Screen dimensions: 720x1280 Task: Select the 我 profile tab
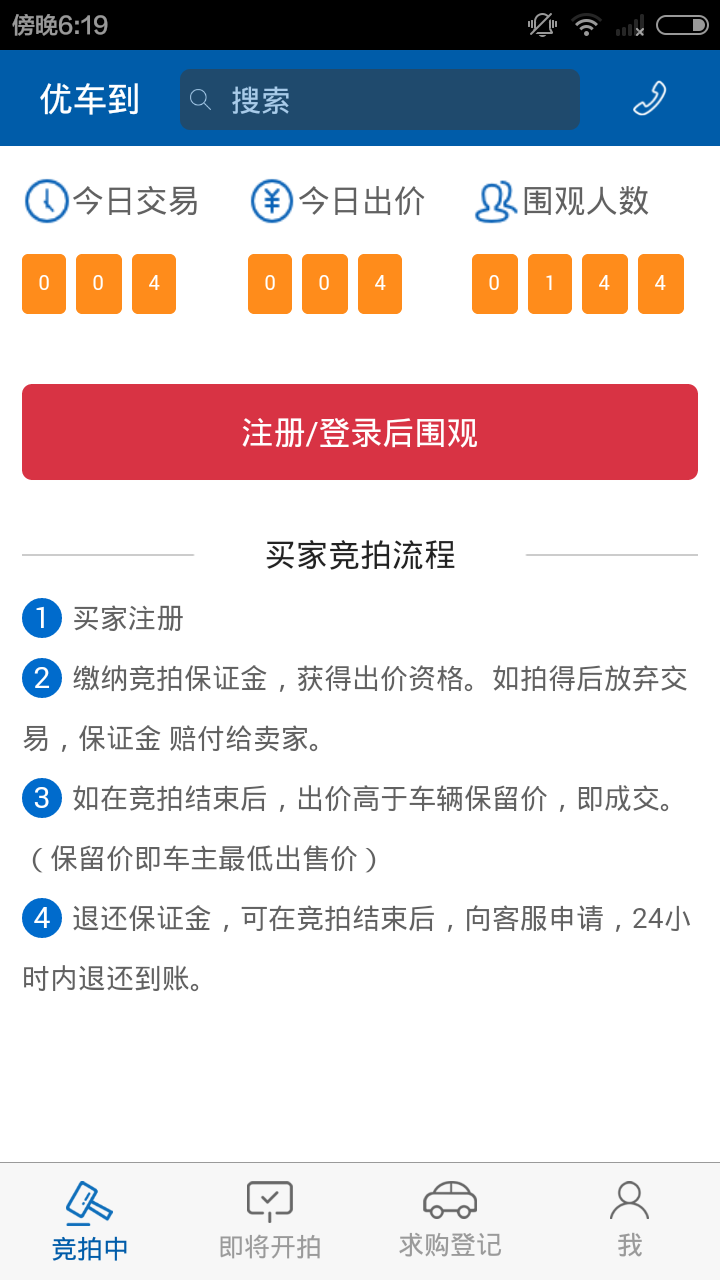click(x=630, y=1221)
